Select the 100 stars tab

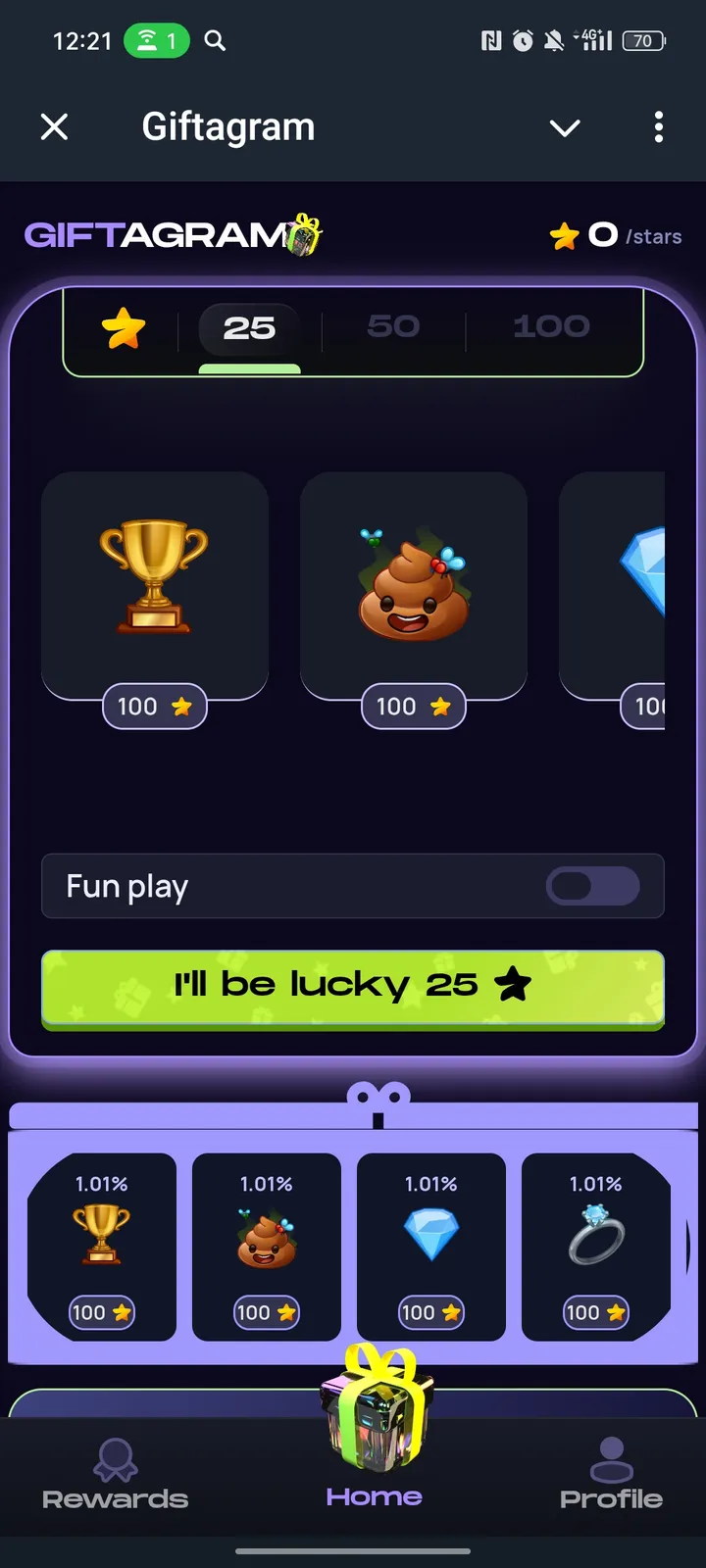pyautogui.click(x=552, y=326)
